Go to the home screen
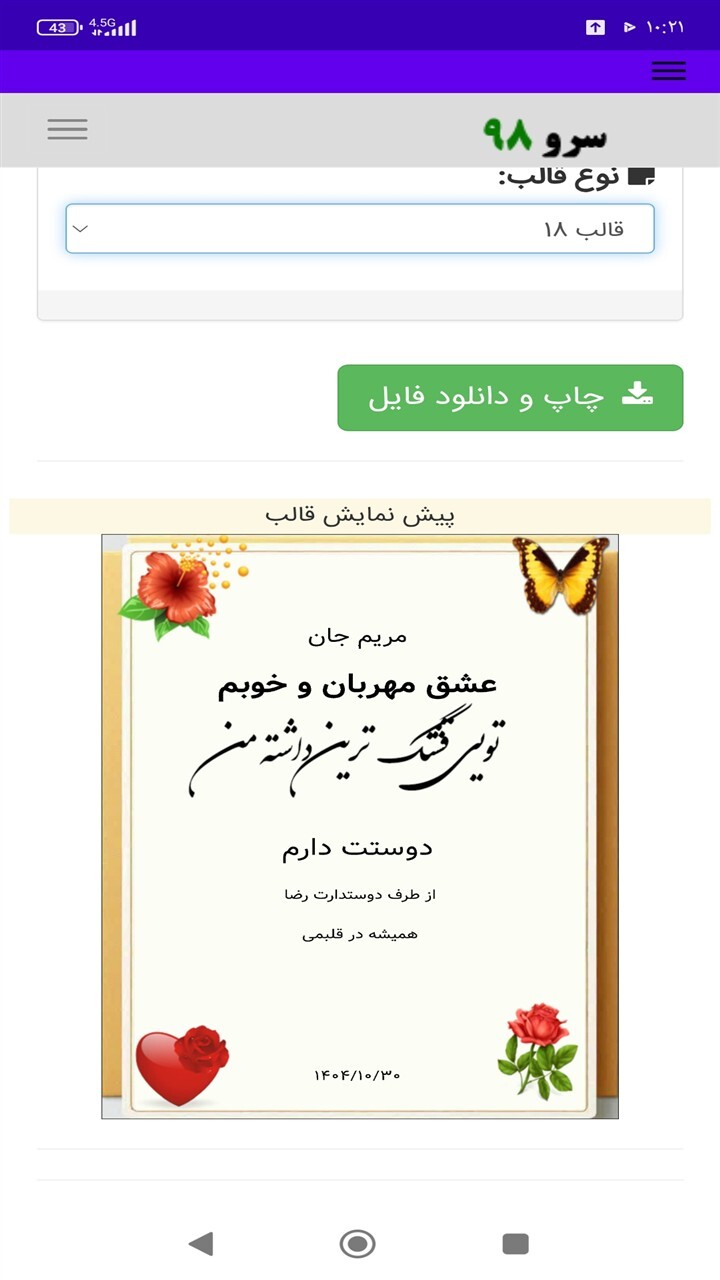 coord(358,1244)
